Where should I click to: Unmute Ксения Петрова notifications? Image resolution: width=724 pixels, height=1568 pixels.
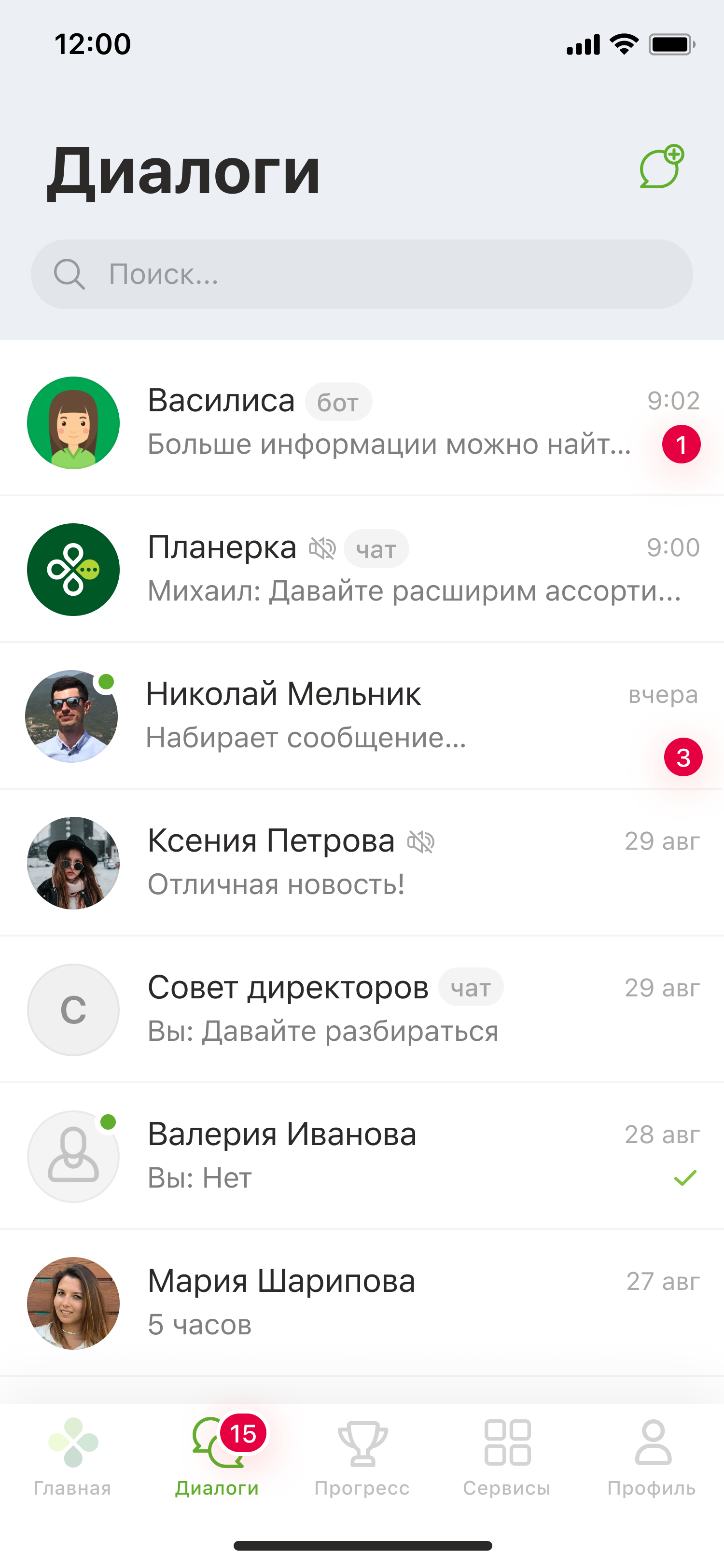click(421, 842)
